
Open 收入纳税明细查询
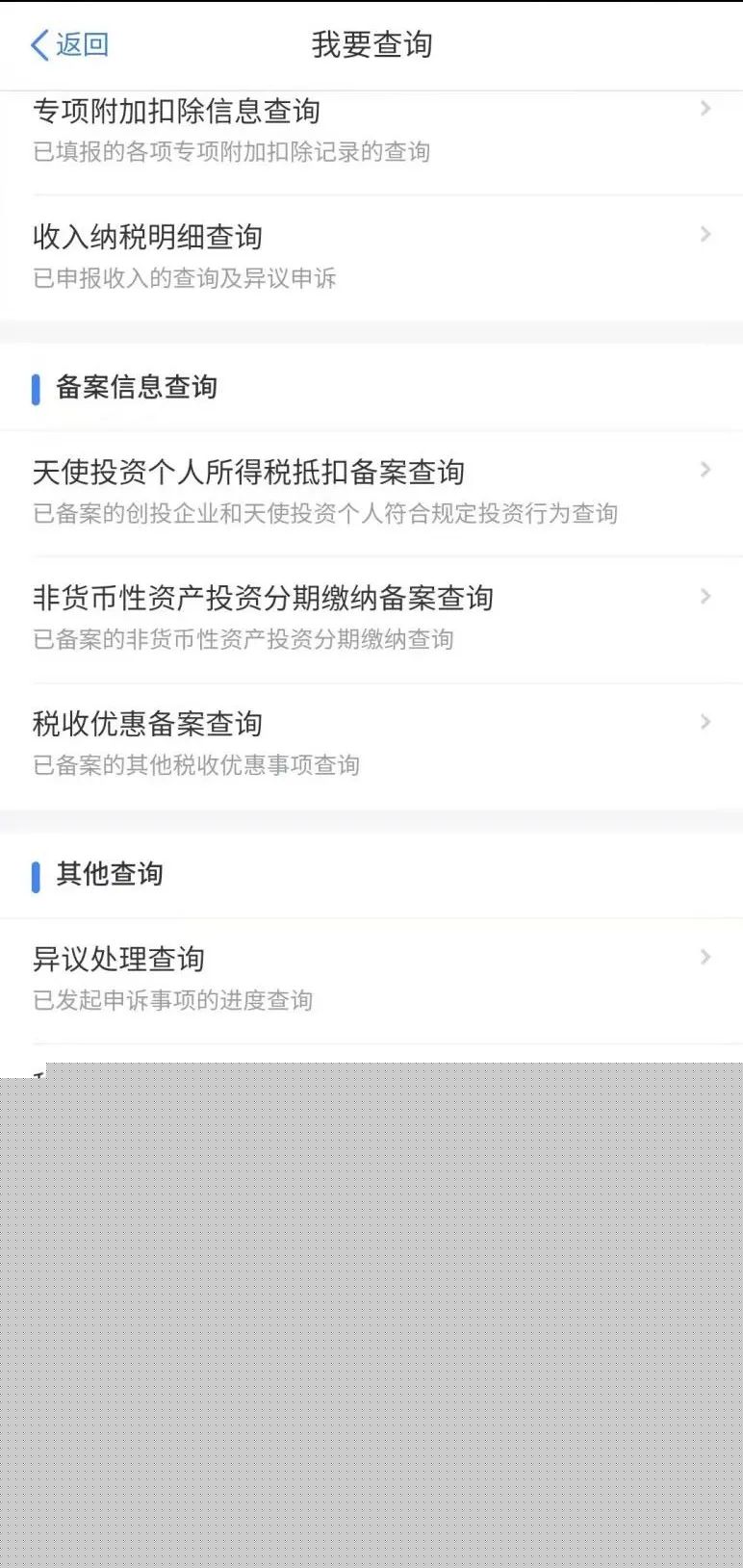(x=371, y=258)
